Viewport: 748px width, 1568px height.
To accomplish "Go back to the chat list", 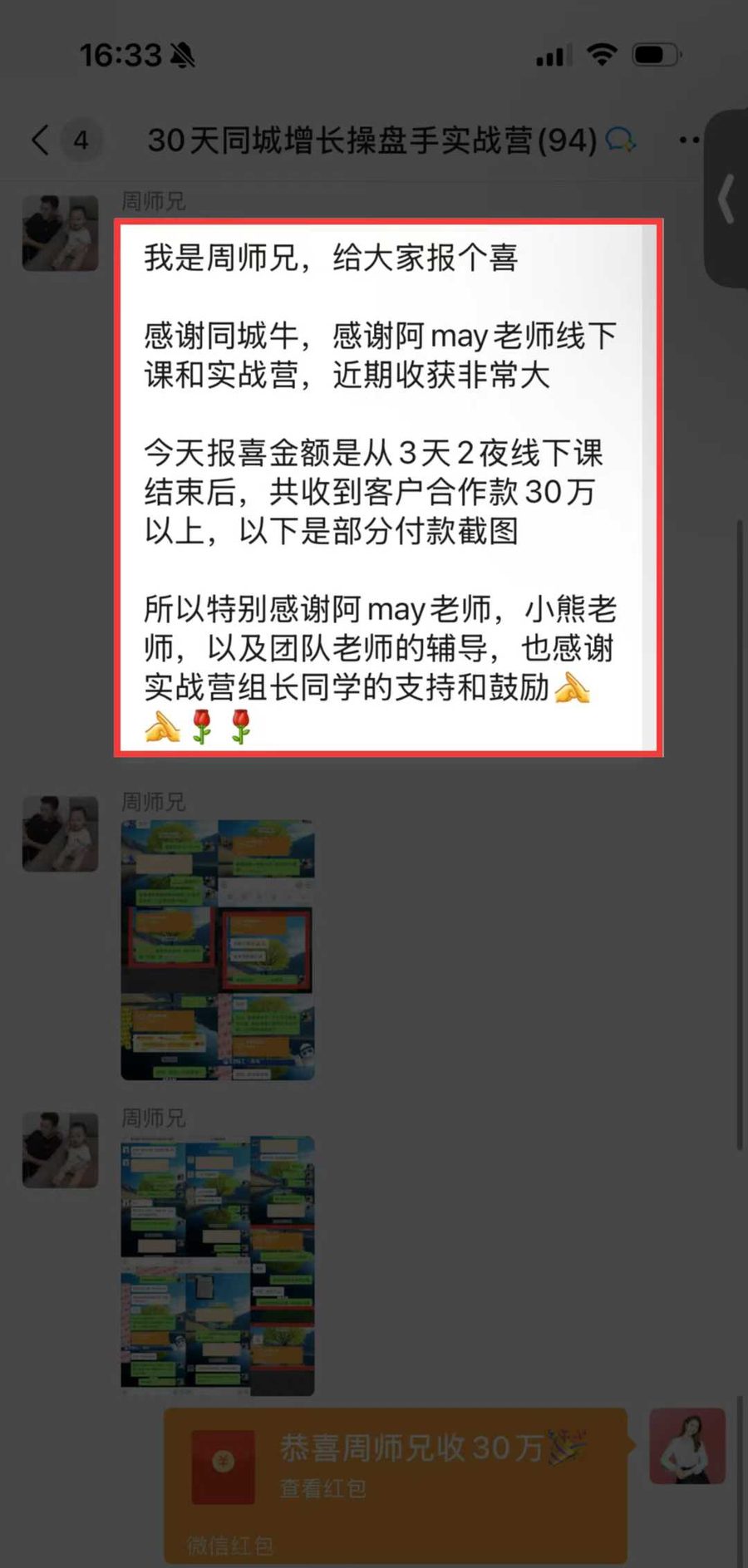I will tap(40, 140).
